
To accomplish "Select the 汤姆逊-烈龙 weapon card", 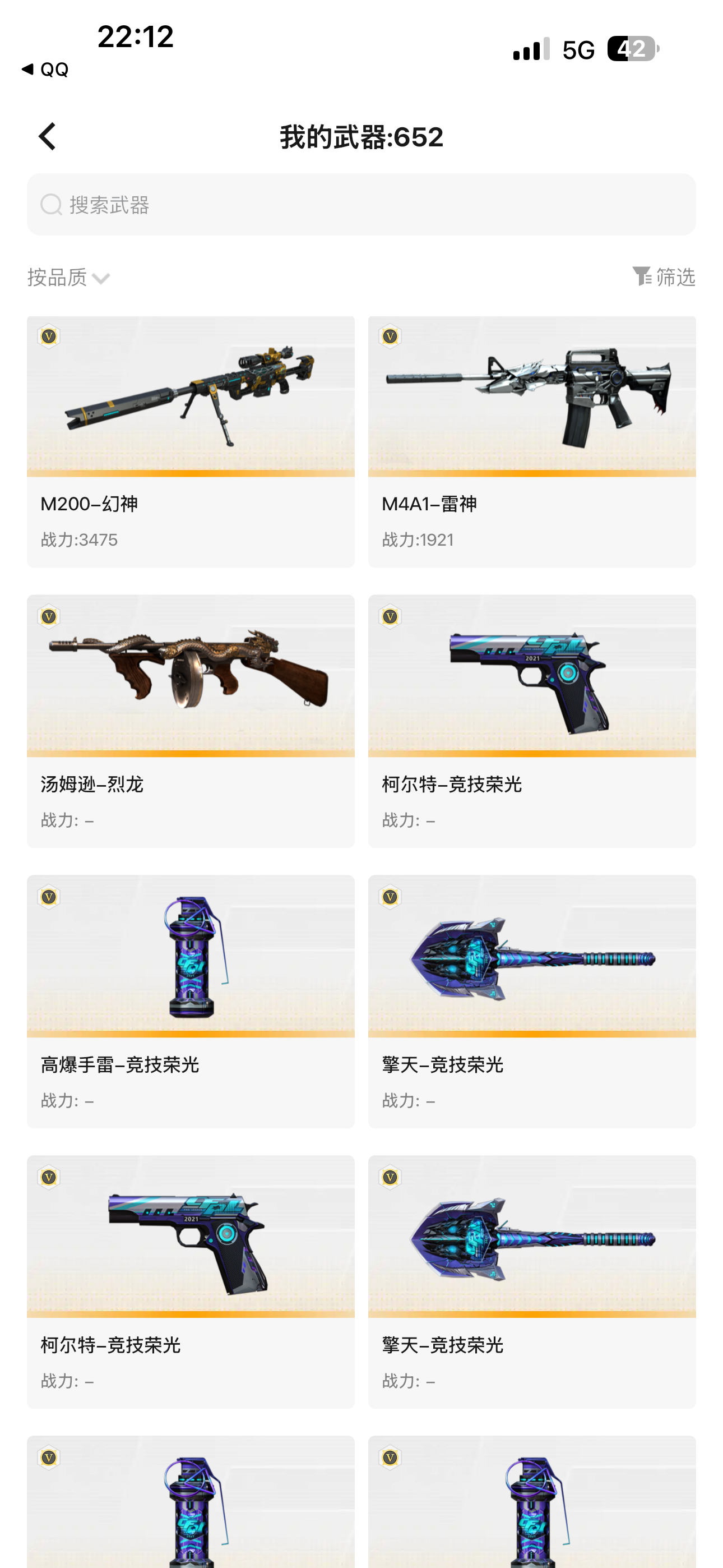I will tap(191, 721).
